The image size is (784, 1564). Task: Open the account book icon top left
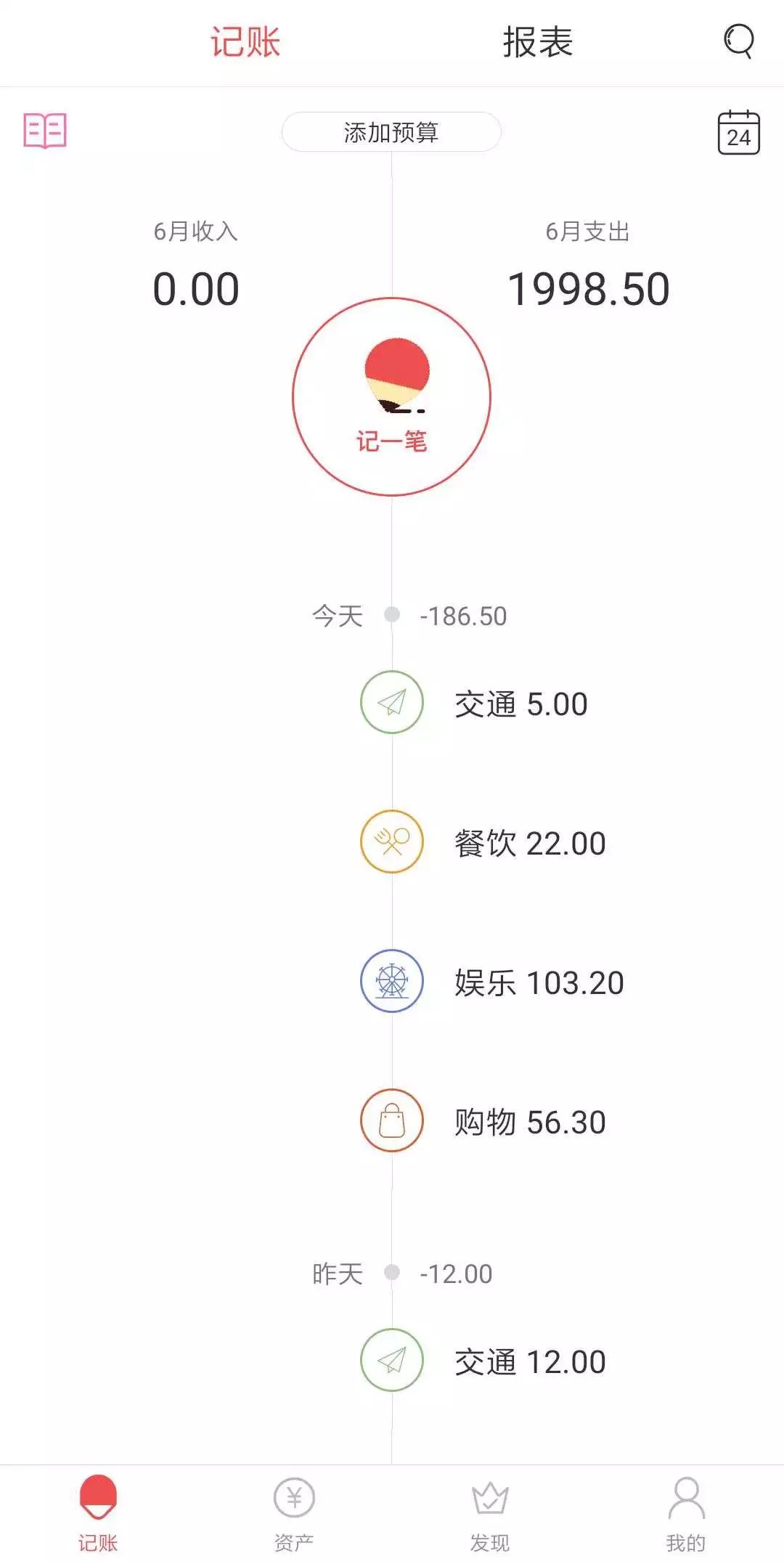pos(45,132)
